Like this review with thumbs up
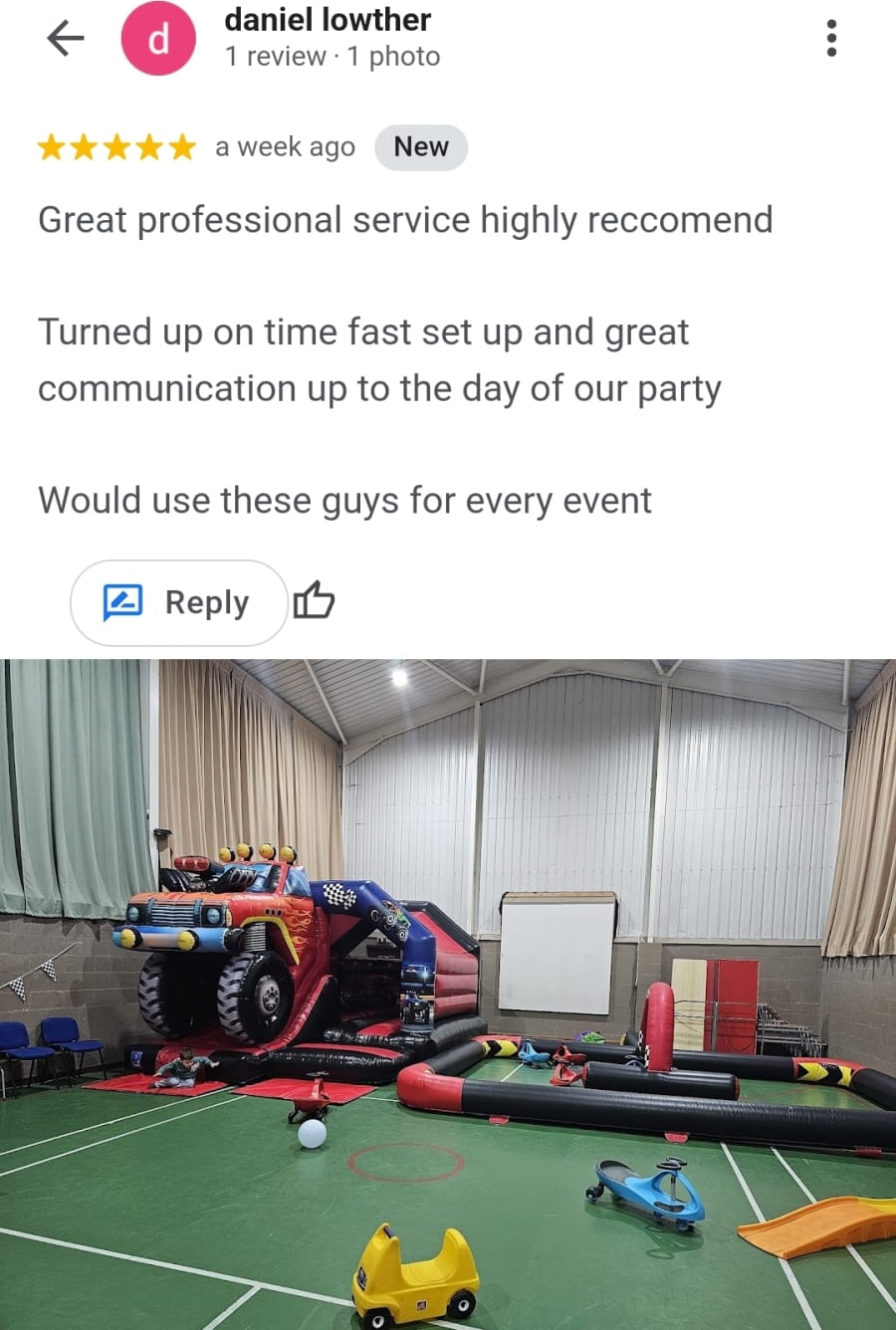The image size is (896, 1330). point(314,600)
